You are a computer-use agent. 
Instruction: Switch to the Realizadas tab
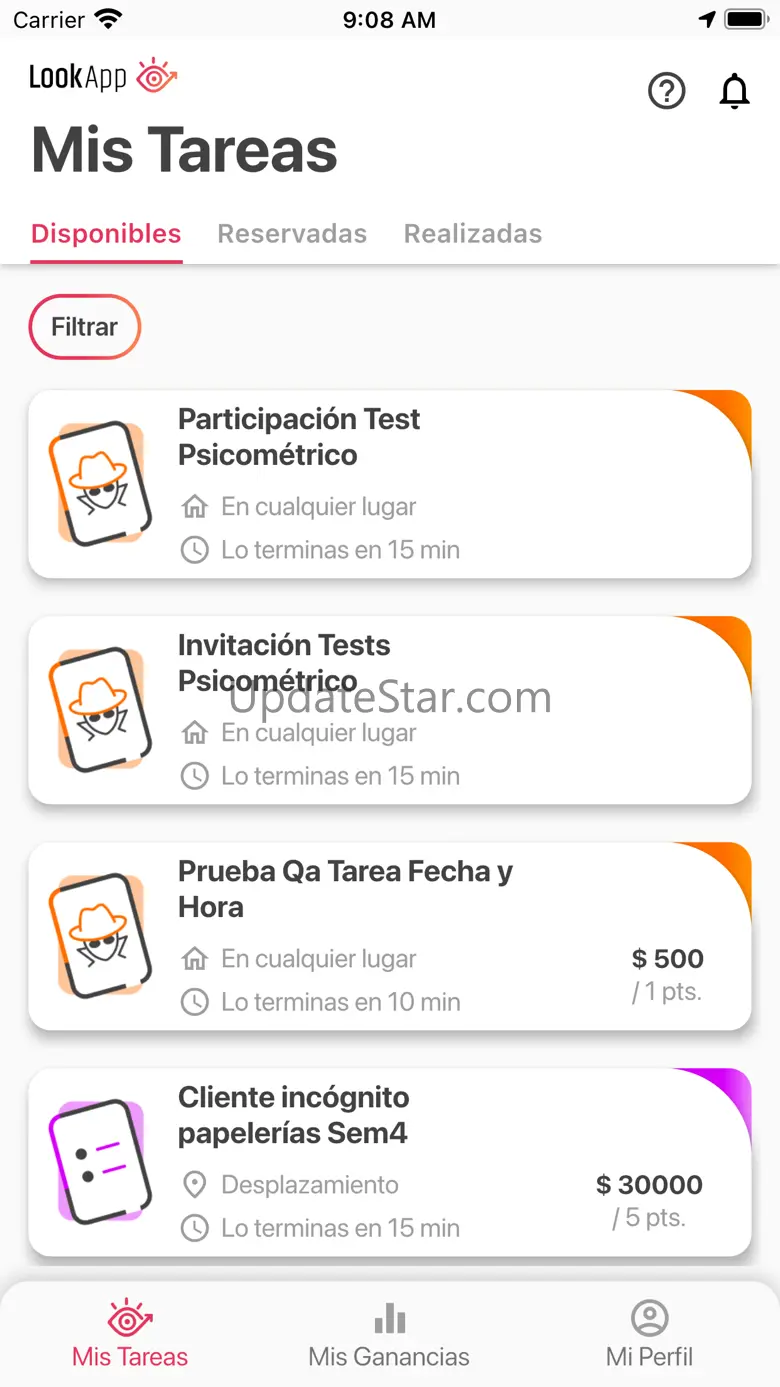473,233
